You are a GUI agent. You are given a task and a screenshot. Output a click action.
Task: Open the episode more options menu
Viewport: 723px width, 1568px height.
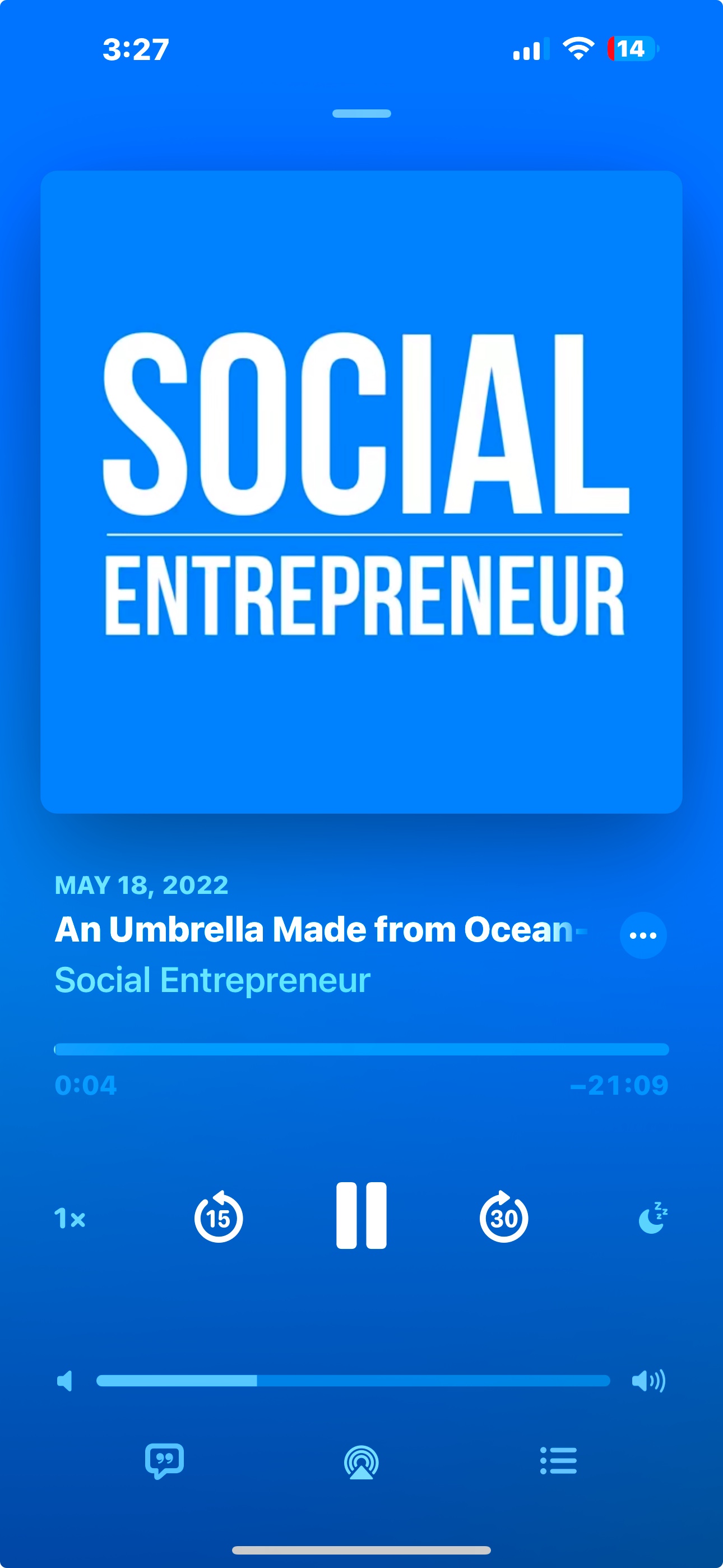(x=643, y=935)
